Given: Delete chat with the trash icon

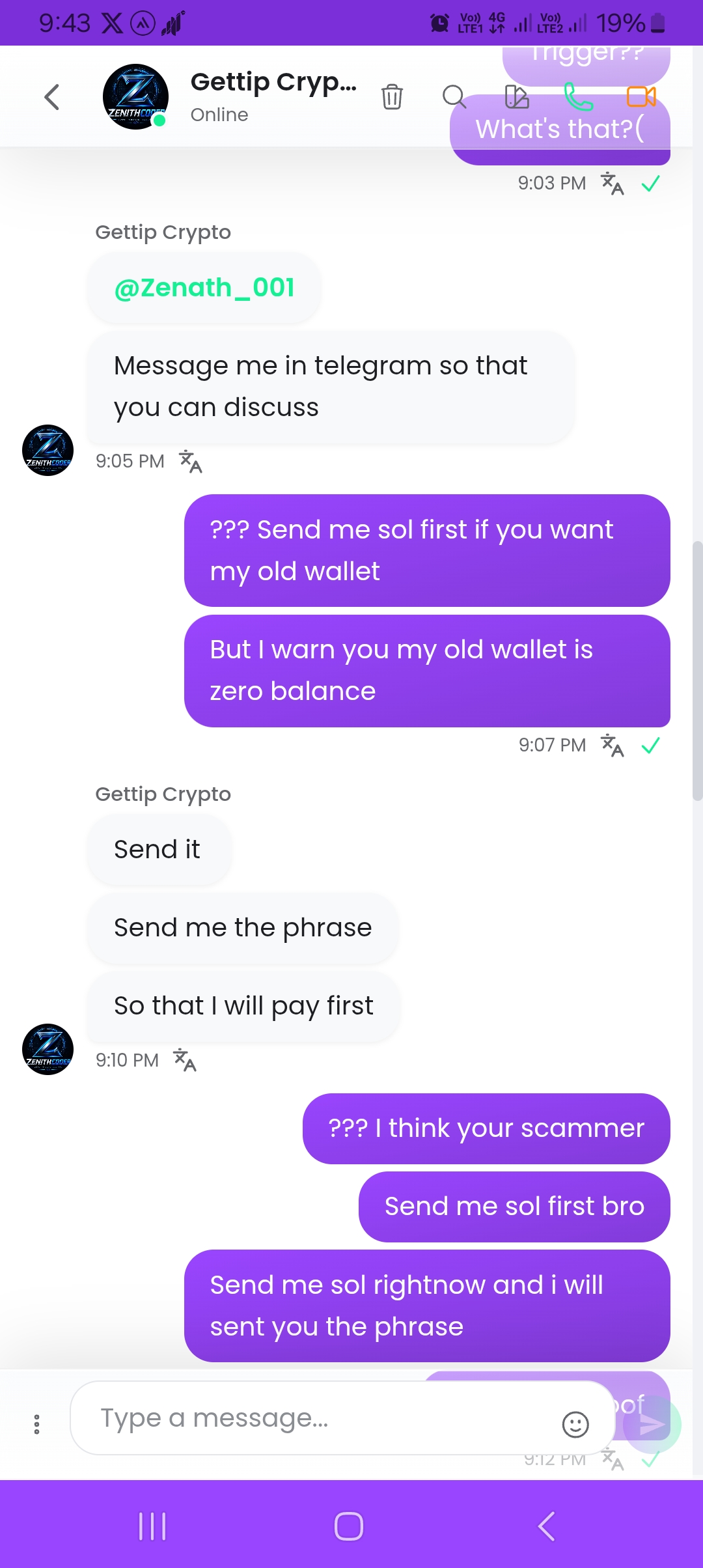Looking at the screenshot, I should click(x=392, y=96).
